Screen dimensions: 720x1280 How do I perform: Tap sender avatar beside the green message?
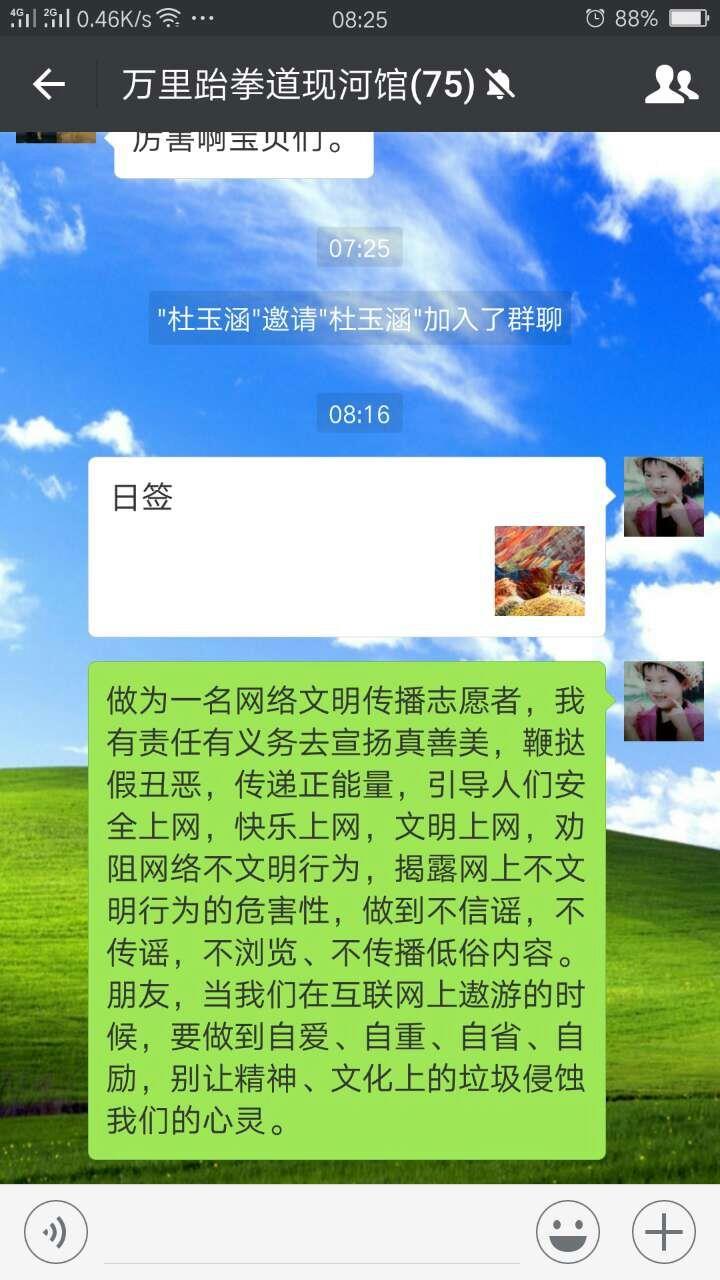(664, 701)
